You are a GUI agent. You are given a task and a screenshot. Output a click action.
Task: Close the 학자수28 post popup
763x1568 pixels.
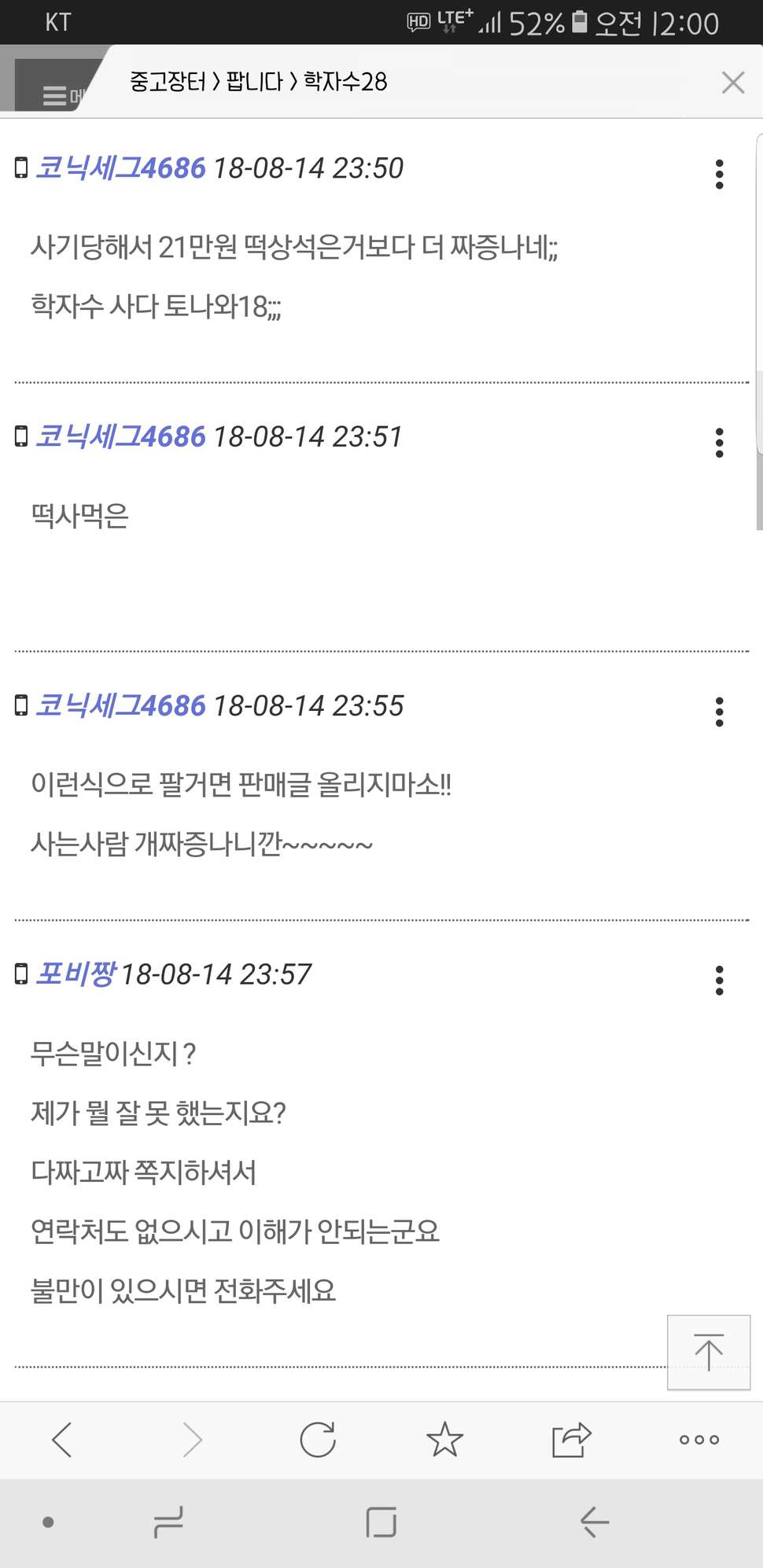point(733,83)
